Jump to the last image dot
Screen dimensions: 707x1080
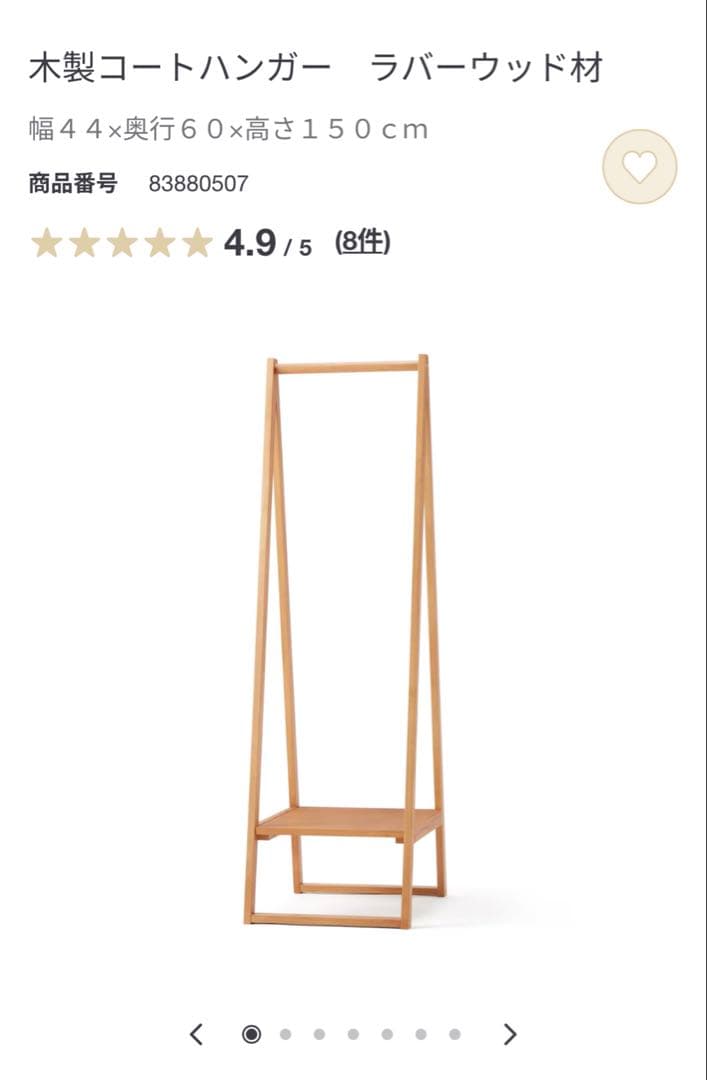coord(454,1034)
